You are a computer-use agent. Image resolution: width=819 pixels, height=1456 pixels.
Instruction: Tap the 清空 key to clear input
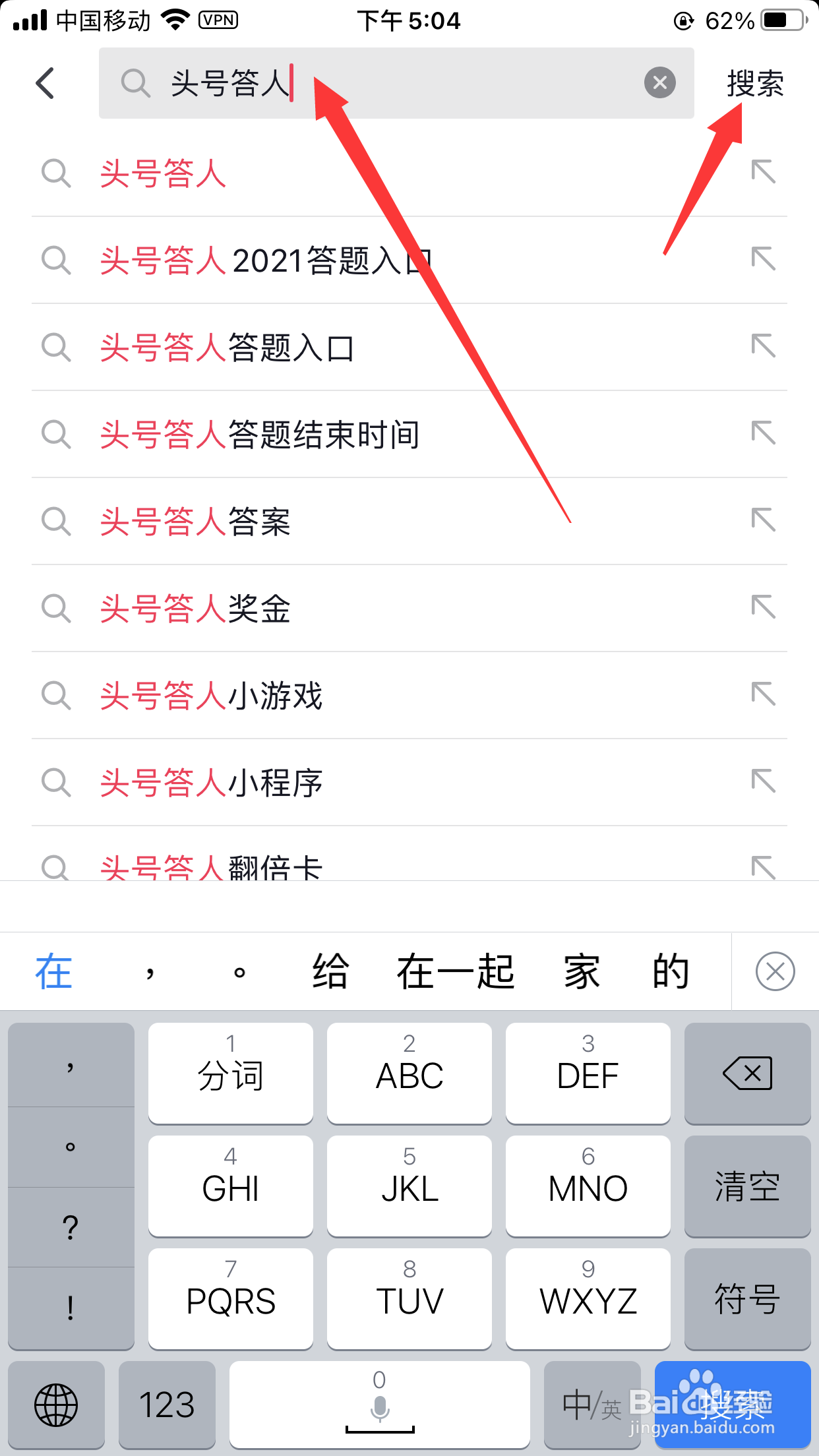point(747,1186)
